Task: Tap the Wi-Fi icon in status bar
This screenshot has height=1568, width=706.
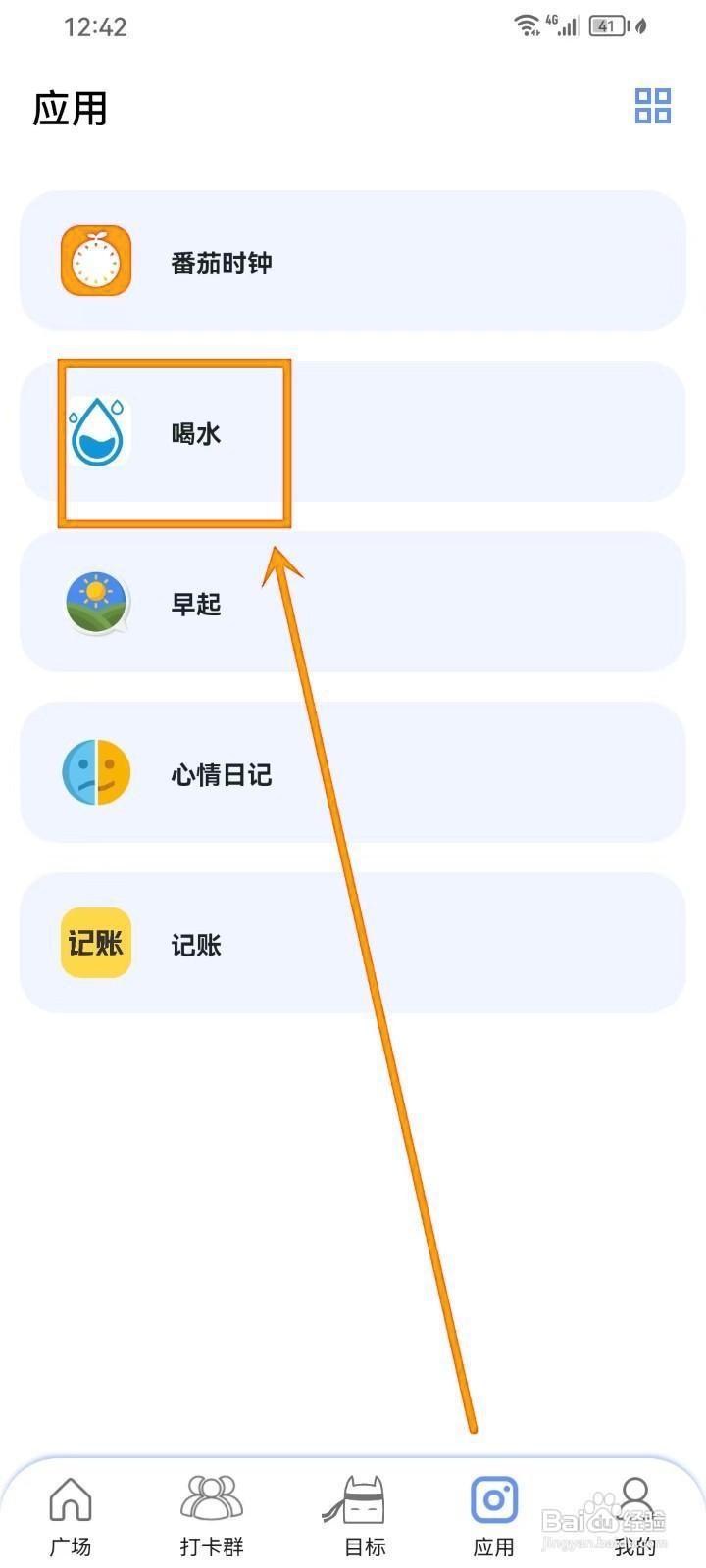Action: (x=527, y=25)
